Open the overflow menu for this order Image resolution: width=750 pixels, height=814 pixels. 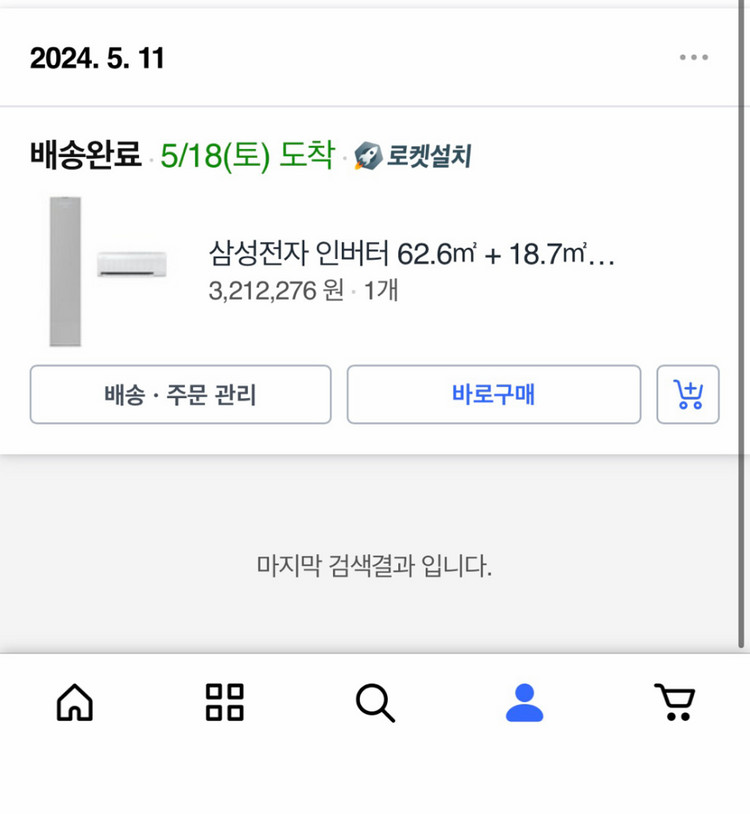(x=694, y=57)
